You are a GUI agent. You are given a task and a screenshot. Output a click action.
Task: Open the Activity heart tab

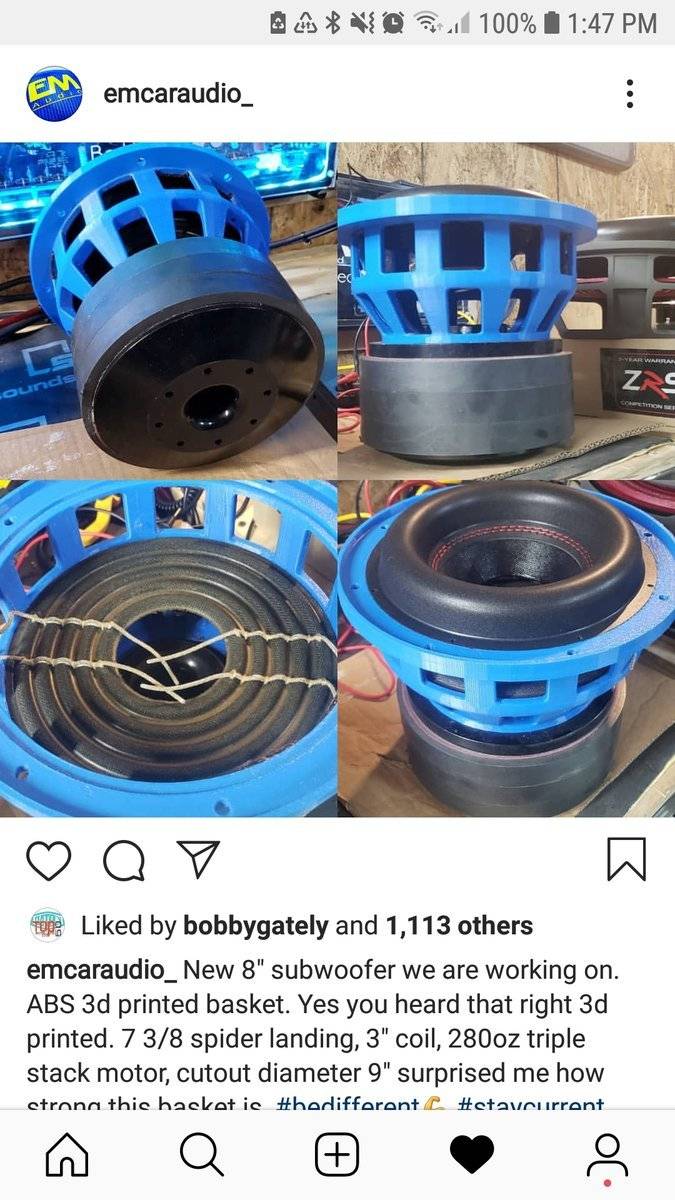[472, 1156]
